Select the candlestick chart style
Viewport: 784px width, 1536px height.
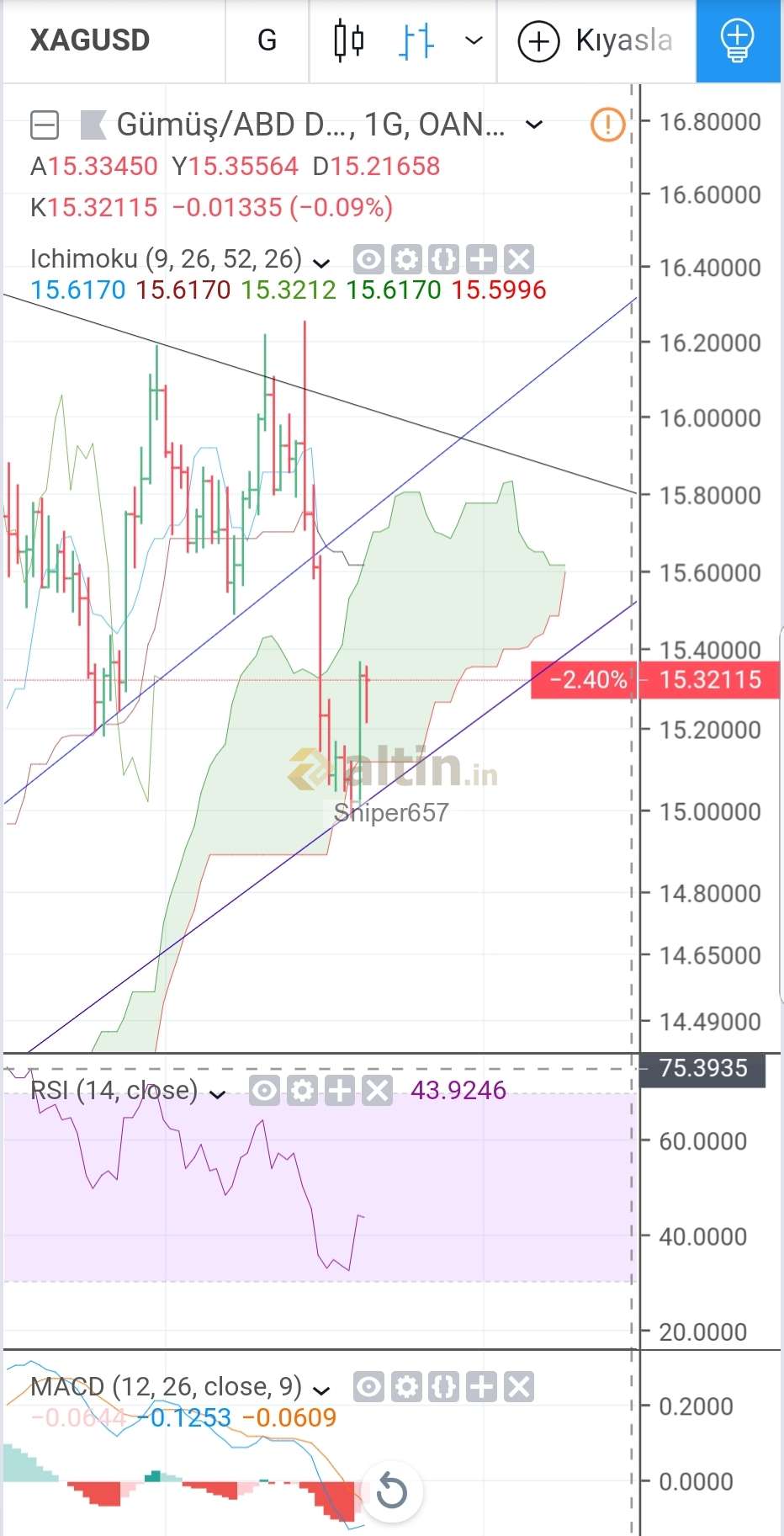click(x=348, y=40)
